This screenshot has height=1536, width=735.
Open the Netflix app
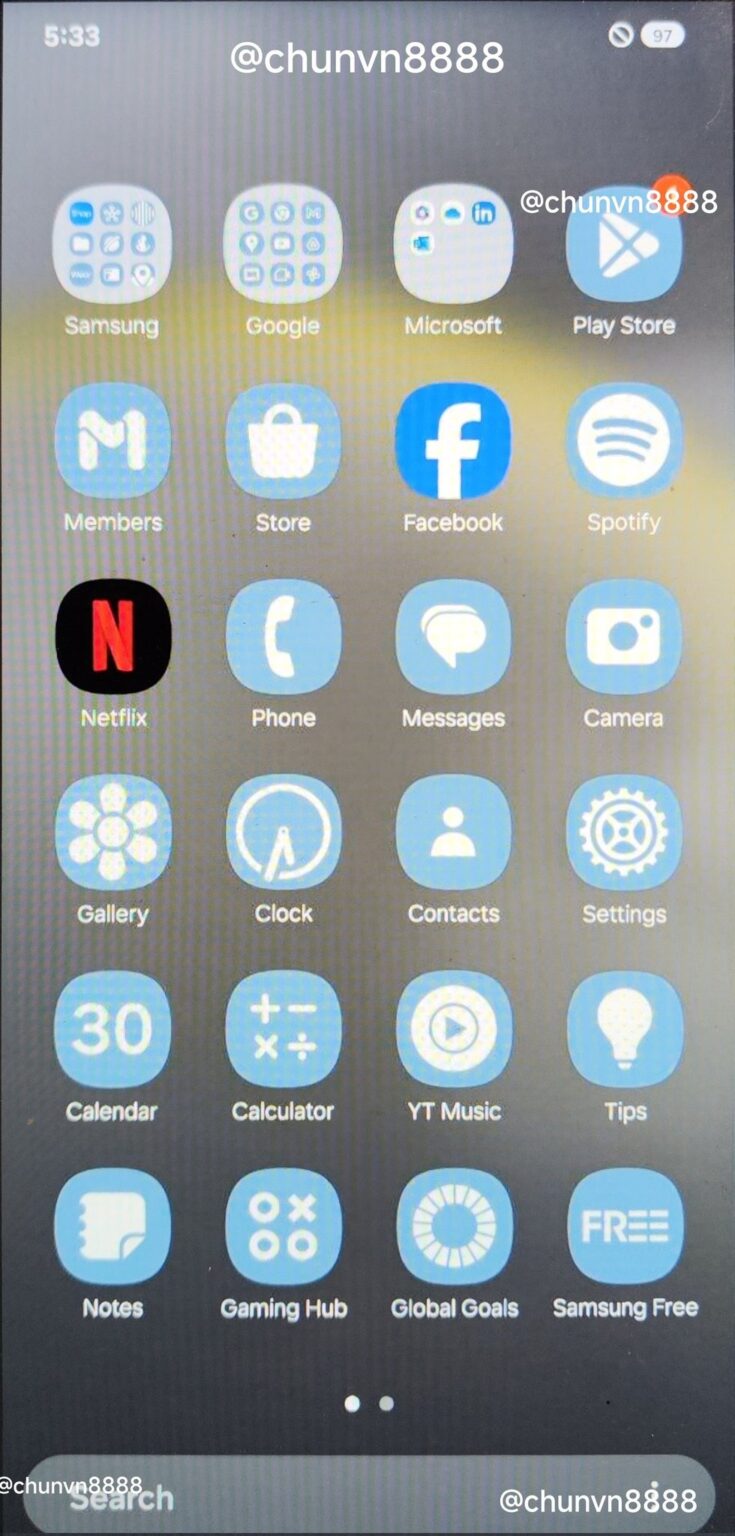[x=112, y=634]
